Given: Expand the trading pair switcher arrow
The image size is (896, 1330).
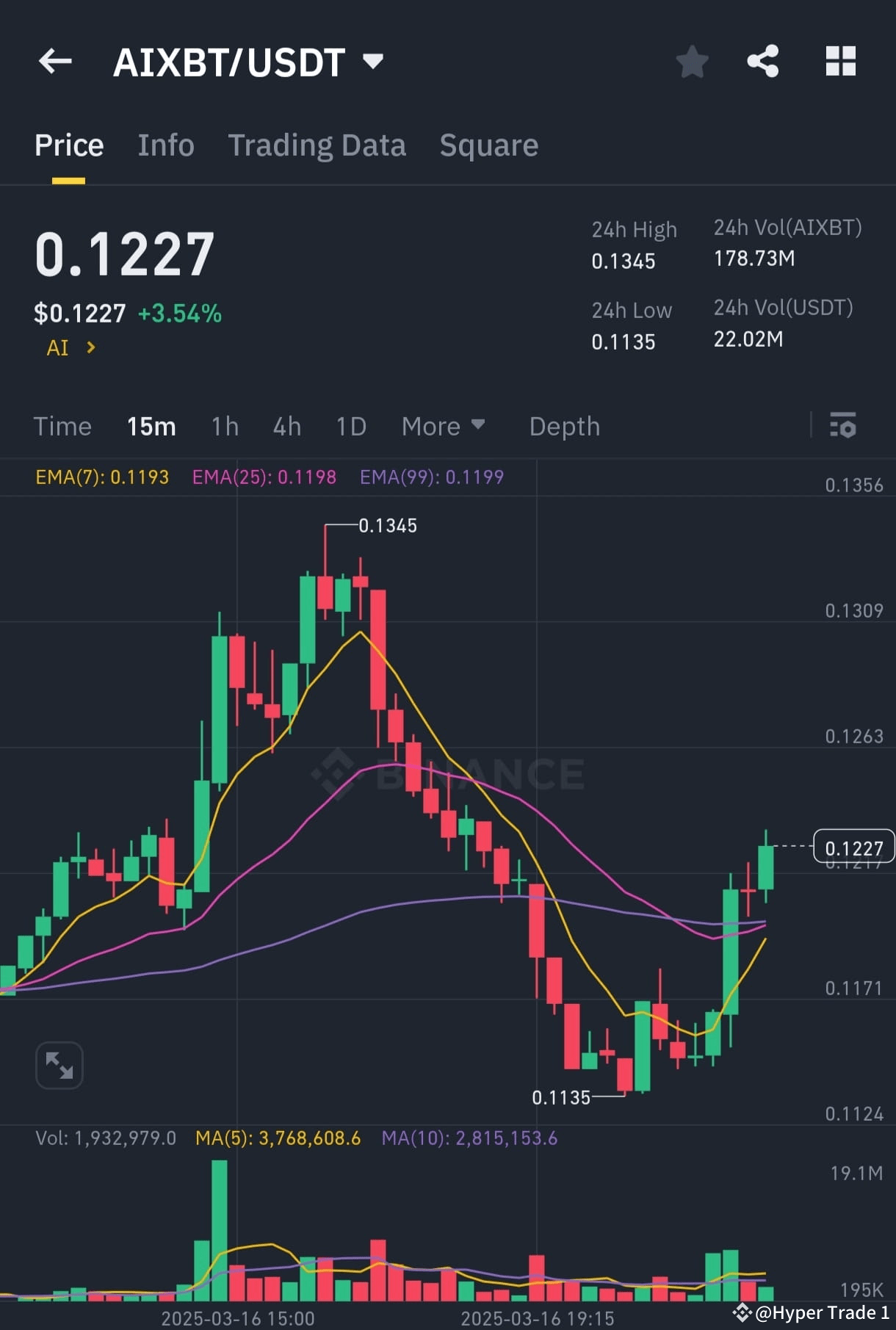Looking at the screenshot, I should click(372, 62).
